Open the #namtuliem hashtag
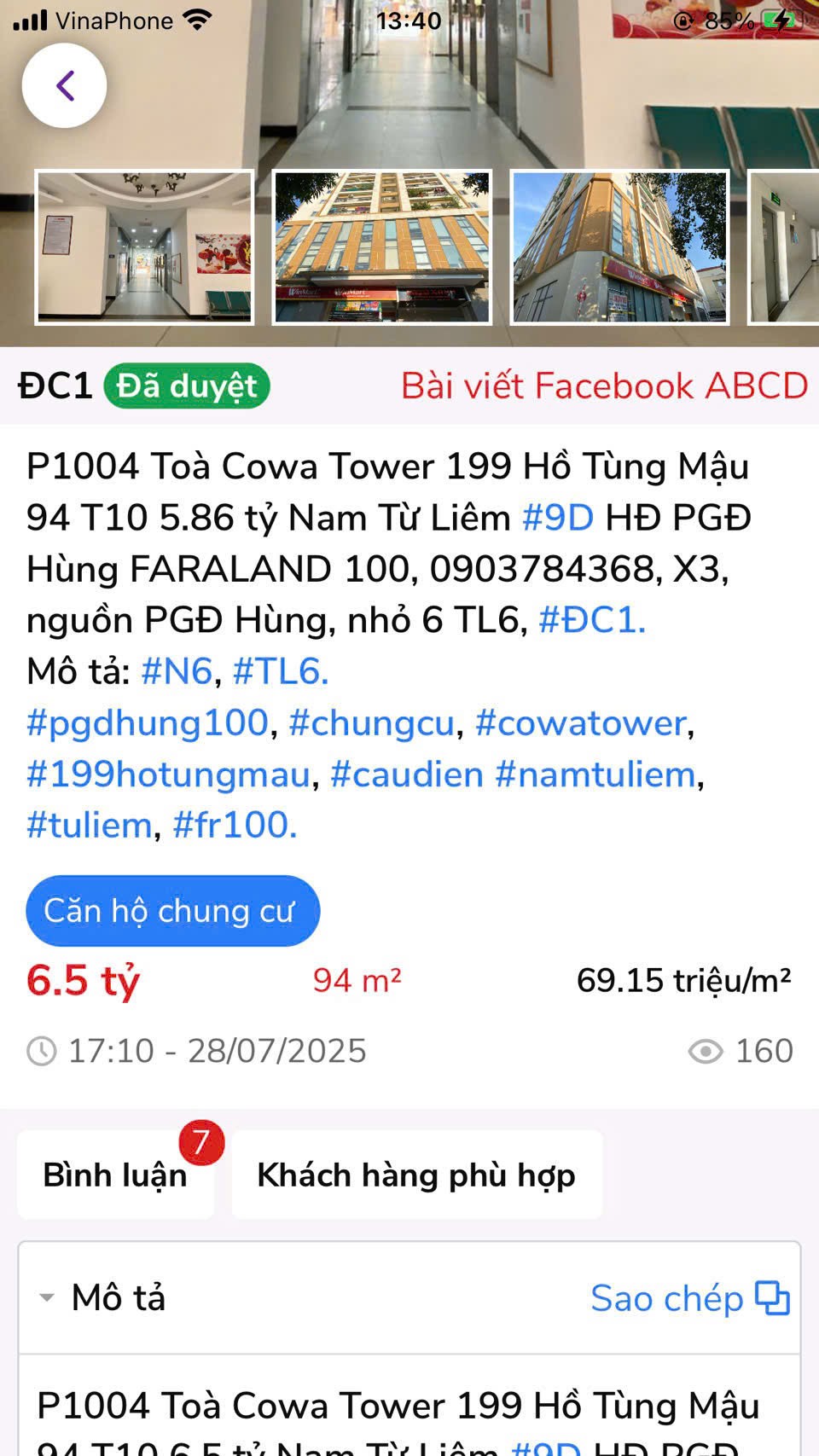819x1456 pixels. (595, 774)
